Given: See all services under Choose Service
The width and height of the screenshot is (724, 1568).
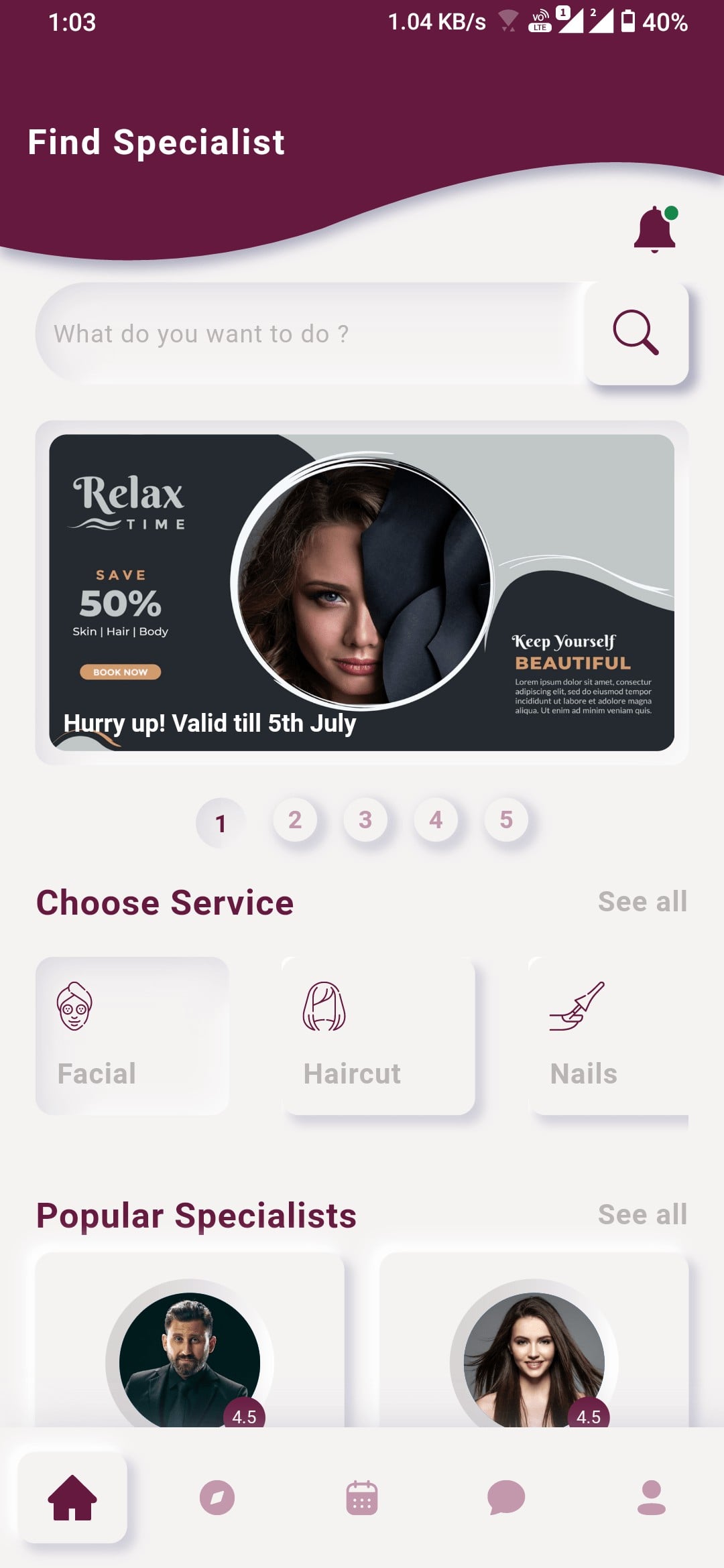Looking at the screenshot, I should [642, 901].
